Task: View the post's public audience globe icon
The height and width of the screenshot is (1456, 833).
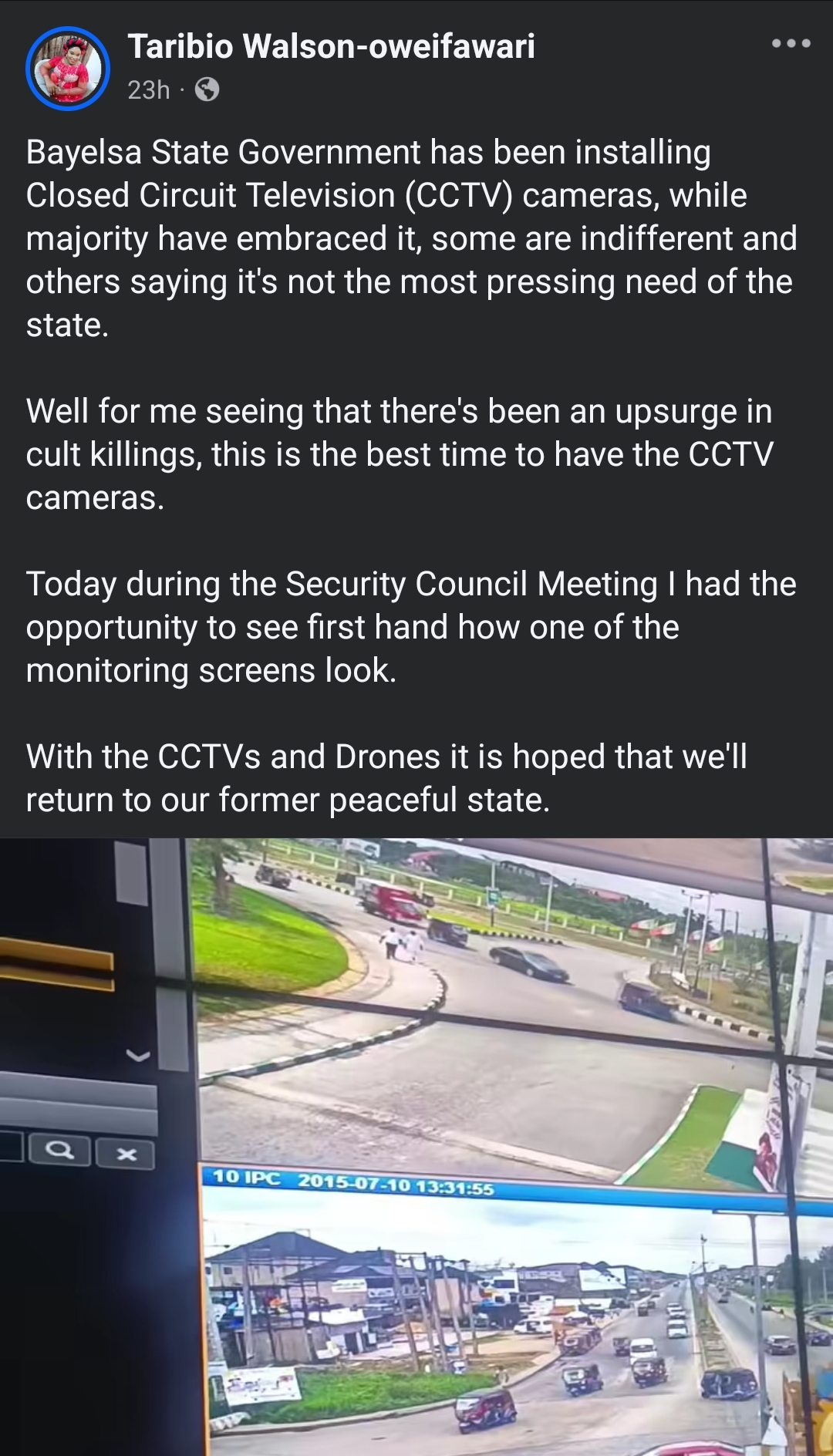Action: coord(207,90)
